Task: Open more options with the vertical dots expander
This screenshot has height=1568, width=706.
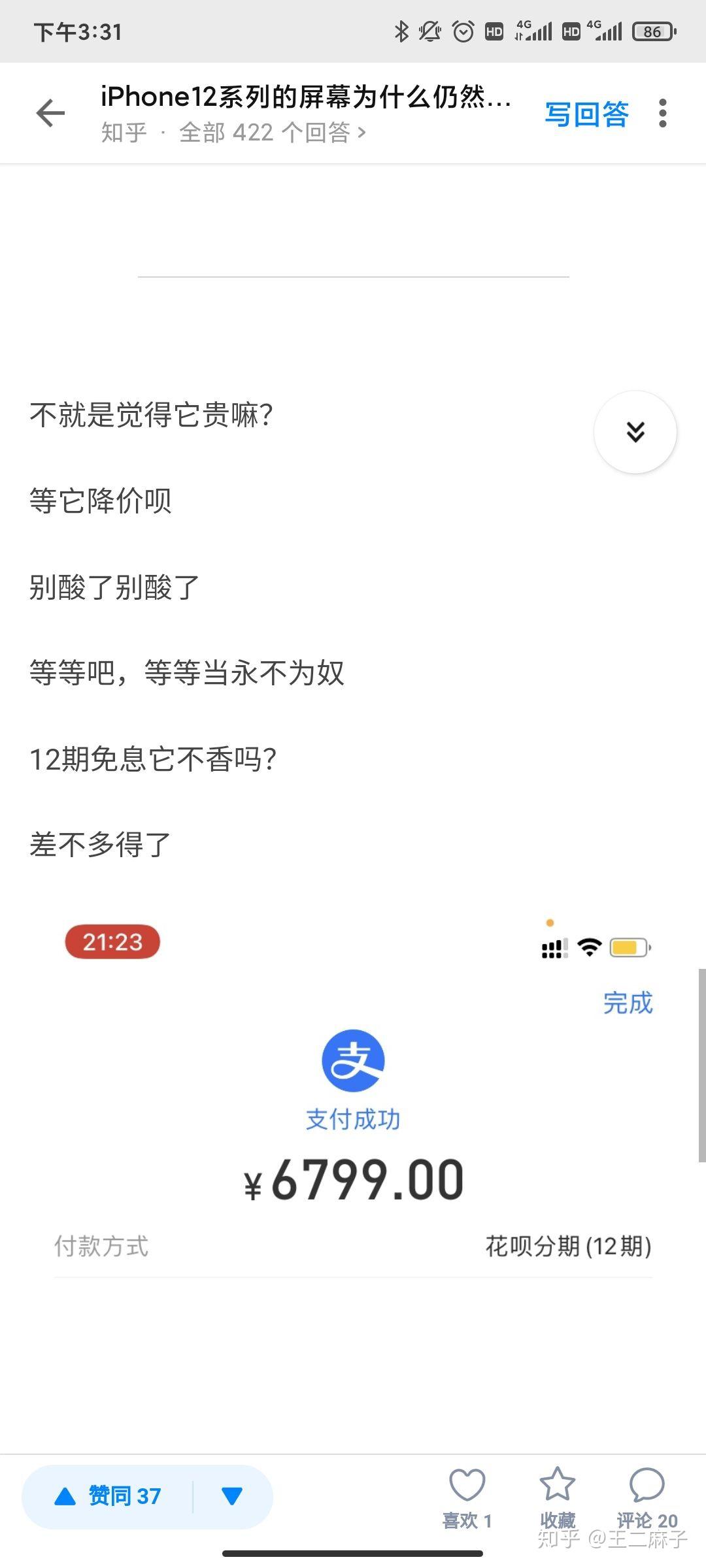Action: pos(663,112)
